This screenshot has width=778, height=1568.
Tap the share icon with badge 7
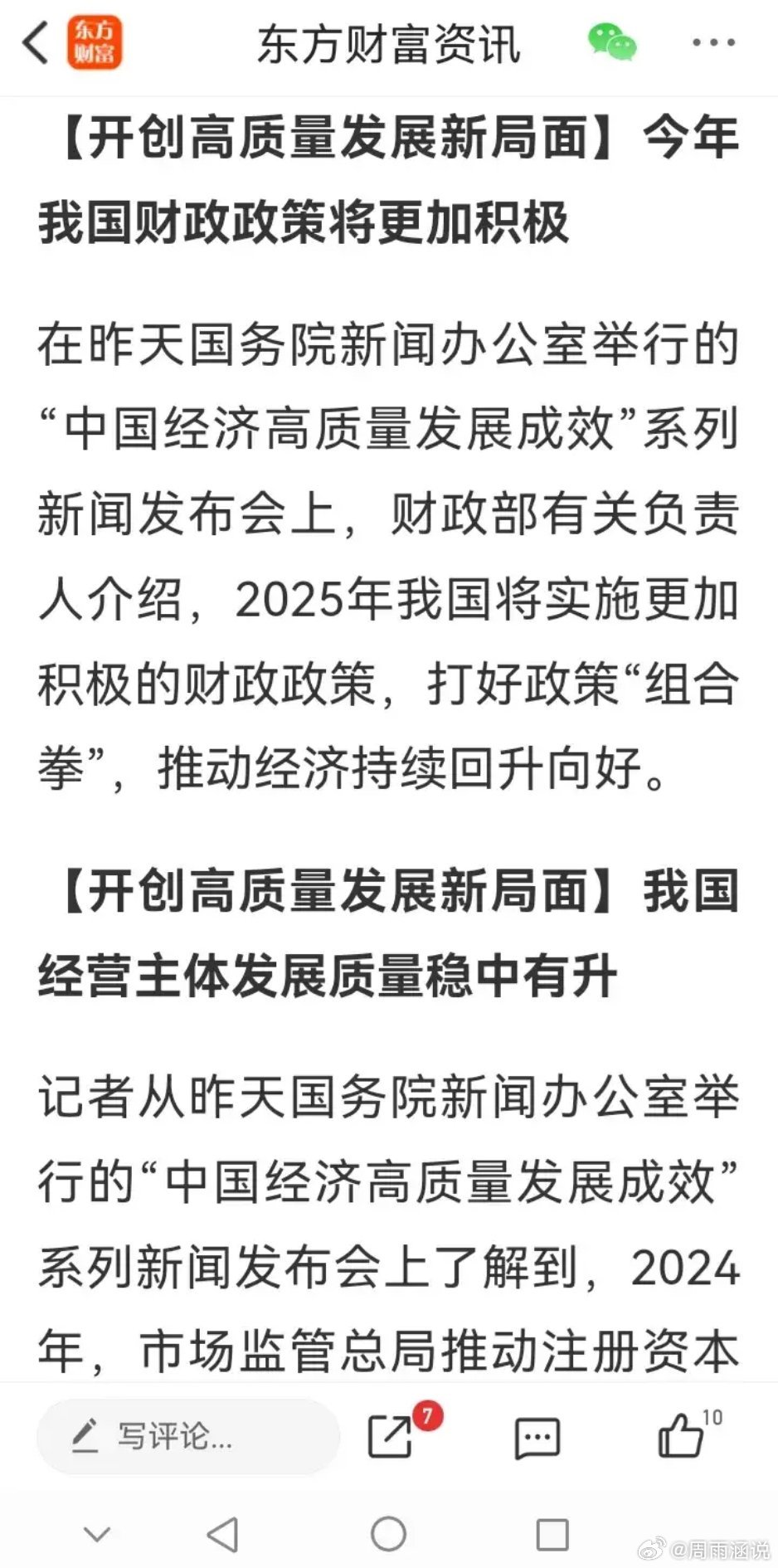(x=391, y=1436)
